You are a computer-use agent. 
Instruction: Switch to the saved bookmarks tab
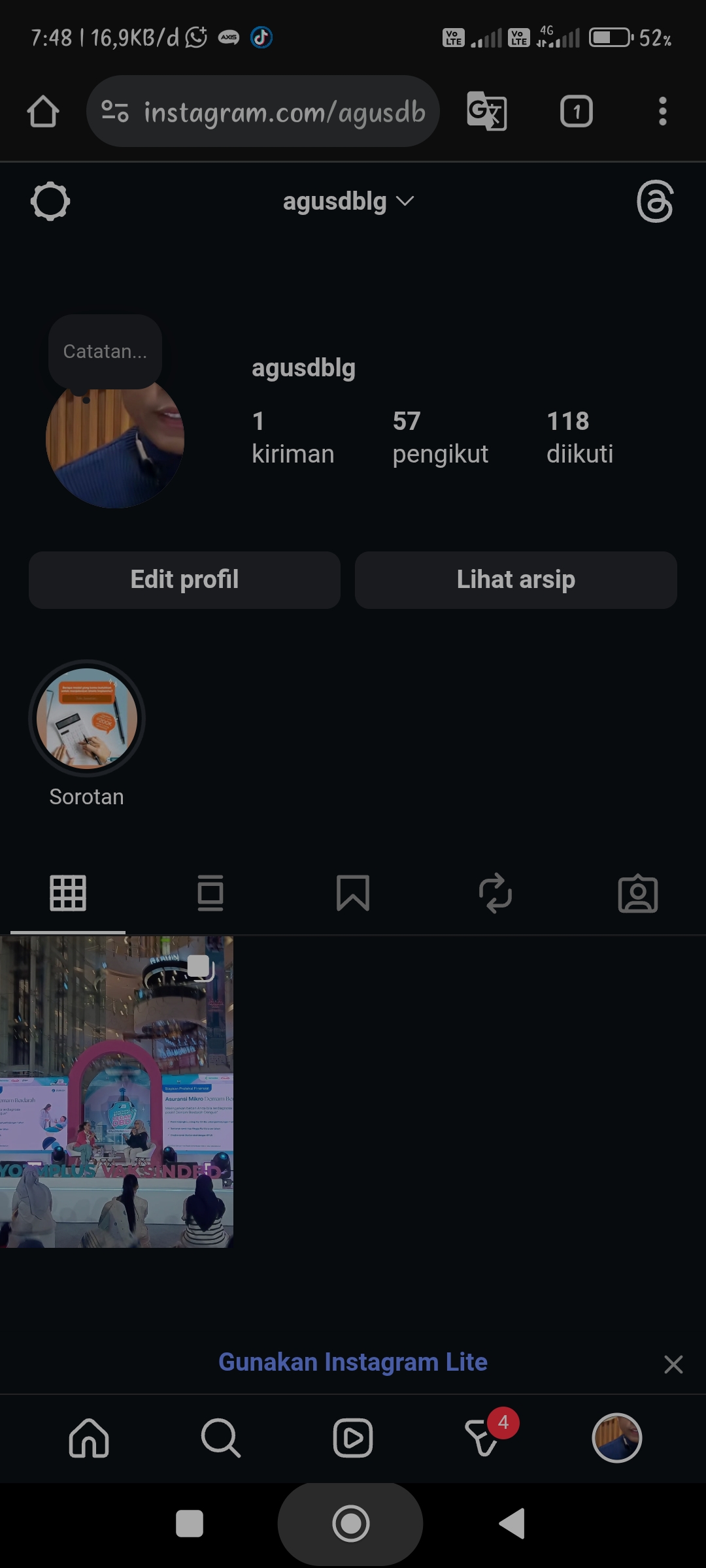click(353, 893)
